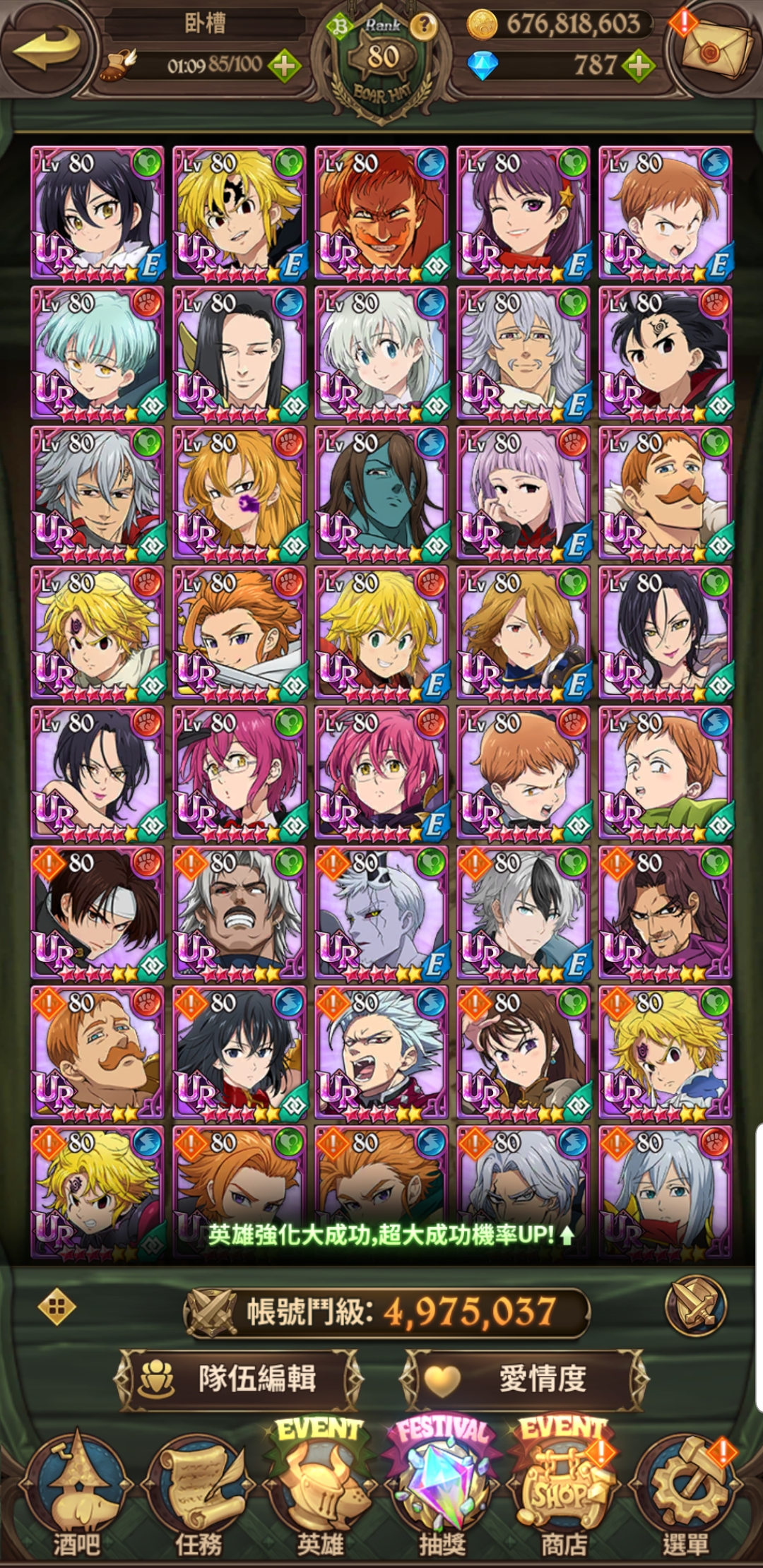Select the teal-skinned demon hero card
Screen dimensions: 763x1568
click(381, 493)
